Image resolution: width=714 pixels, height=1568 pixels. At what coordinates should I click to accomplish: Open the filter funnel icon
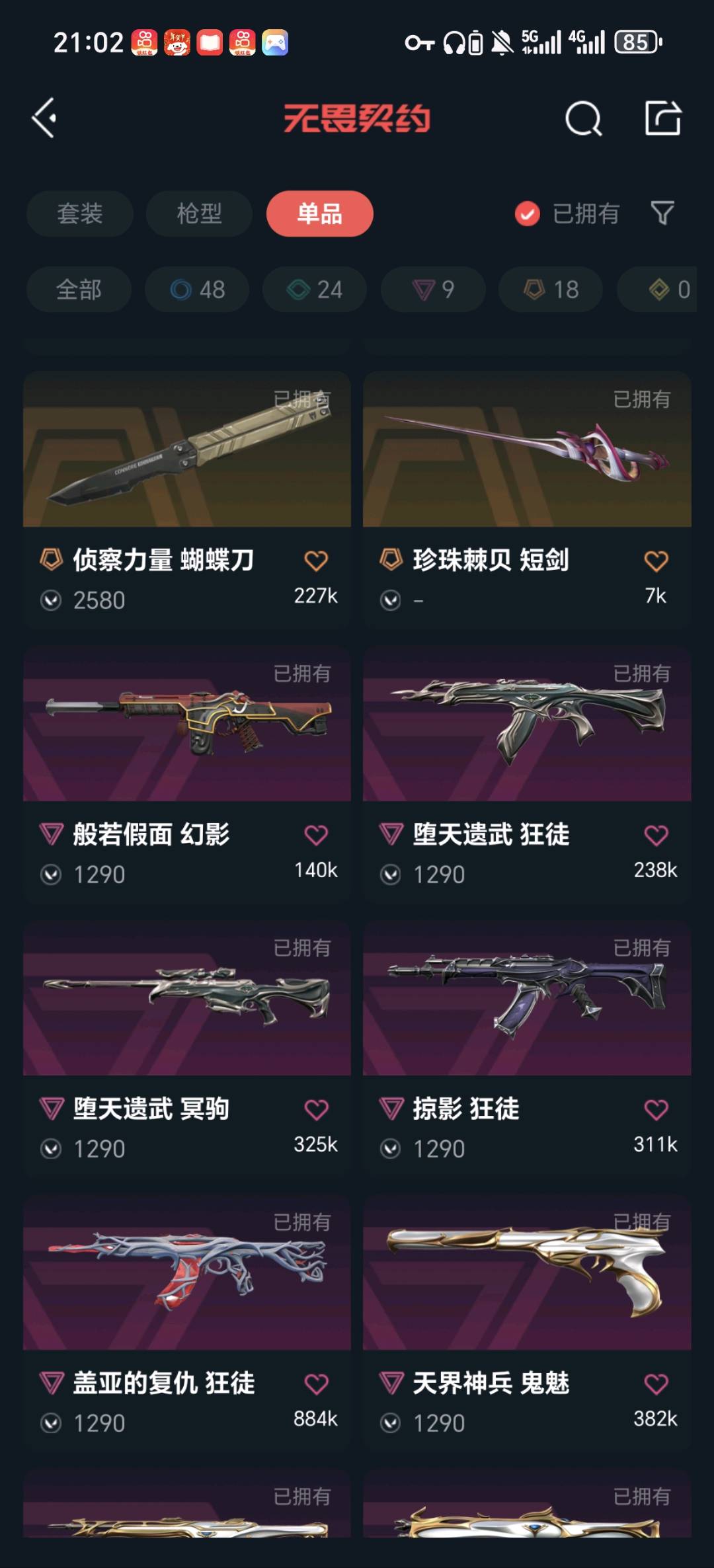pos(662,213)
